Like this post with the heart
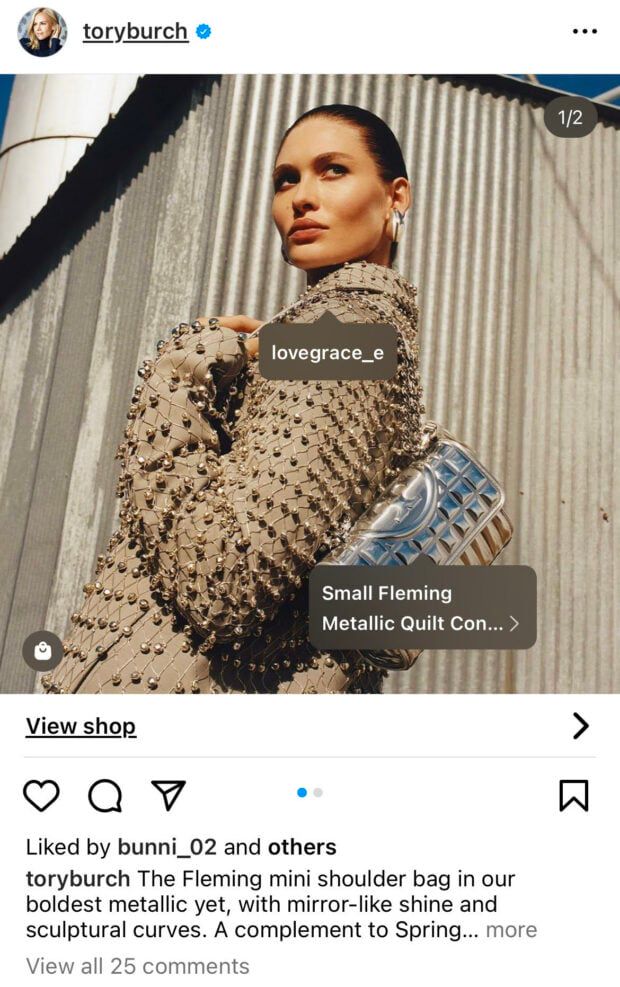 pyautogui.click(x=41, y=795)
